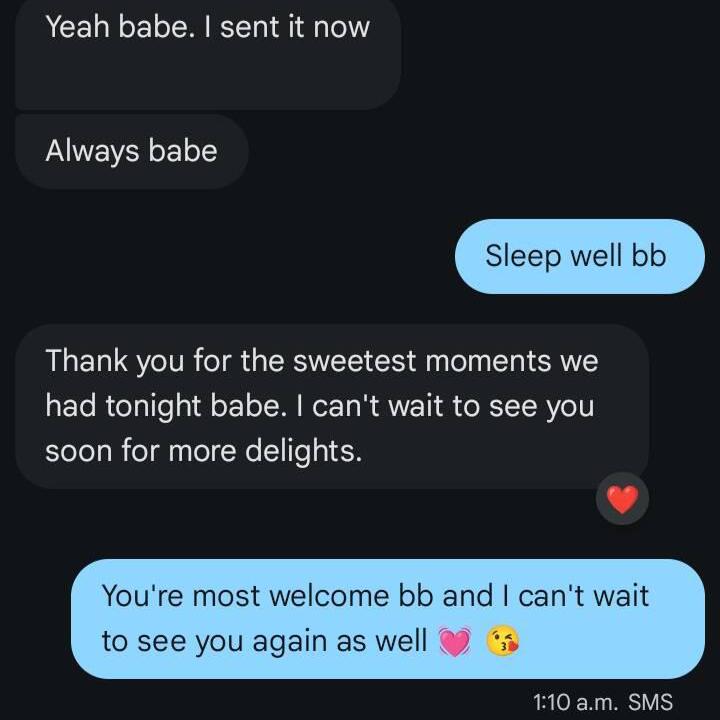Screen dimensions: 720x720
Task: Tap the 'Always babe' message bubble
Action: point(131,151)
